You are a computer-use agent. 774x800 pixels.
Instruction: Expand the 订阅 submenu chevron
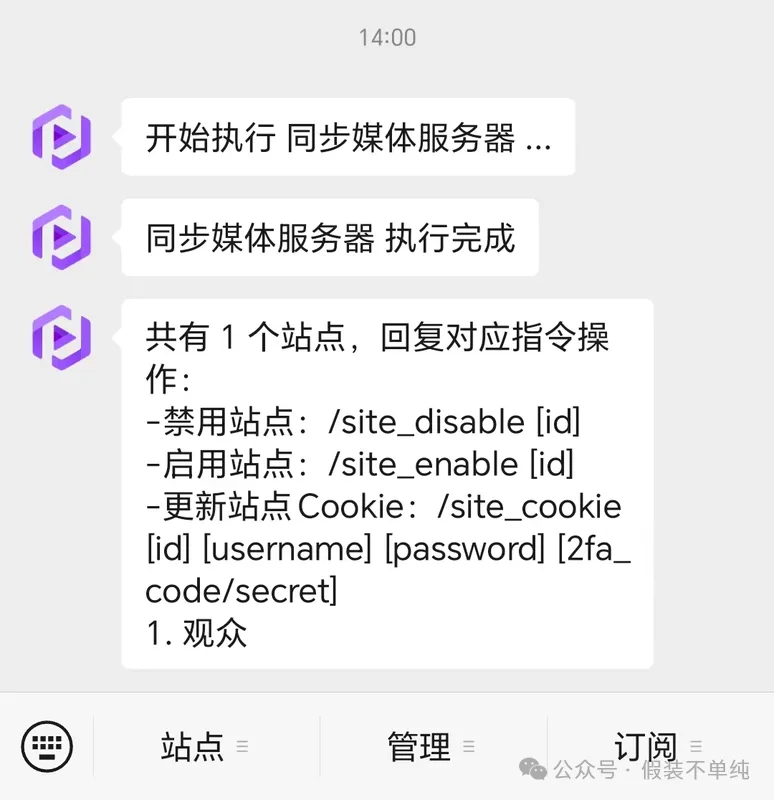pos(696,746)
